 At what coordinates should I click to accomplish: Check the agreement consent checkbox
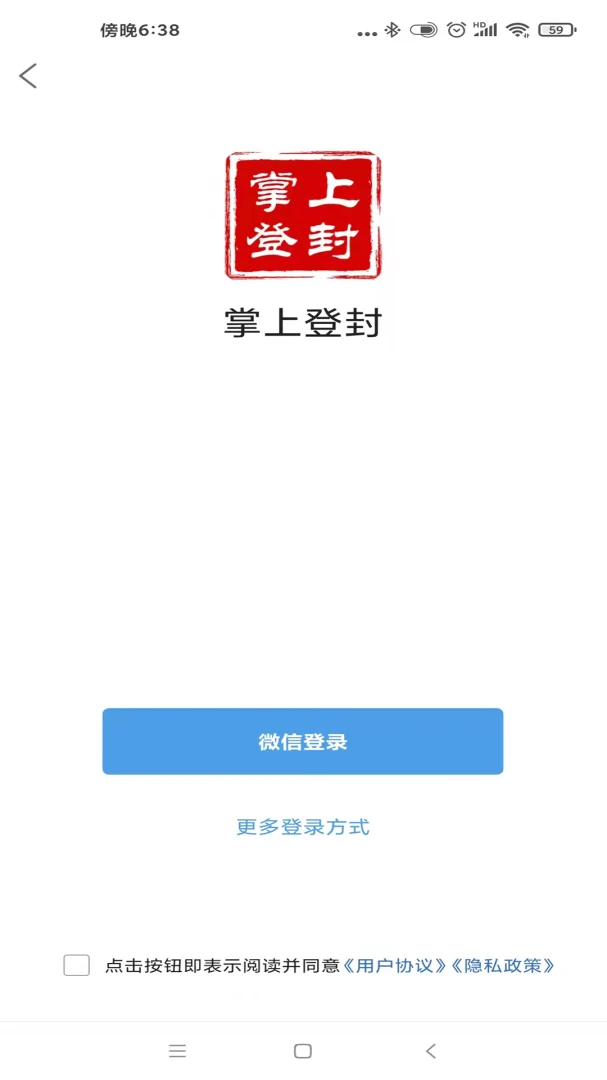coord(76,965)
